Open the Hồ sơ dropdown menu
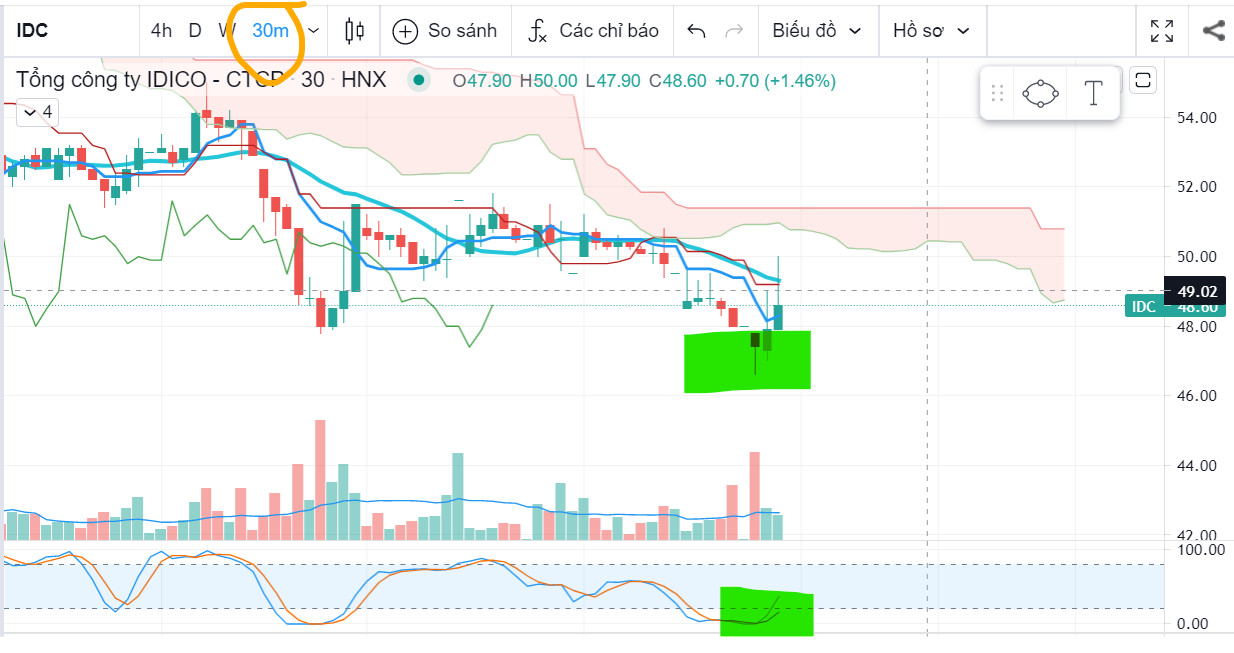Screen dimensions: 1234x653 (x=931, y=30)
